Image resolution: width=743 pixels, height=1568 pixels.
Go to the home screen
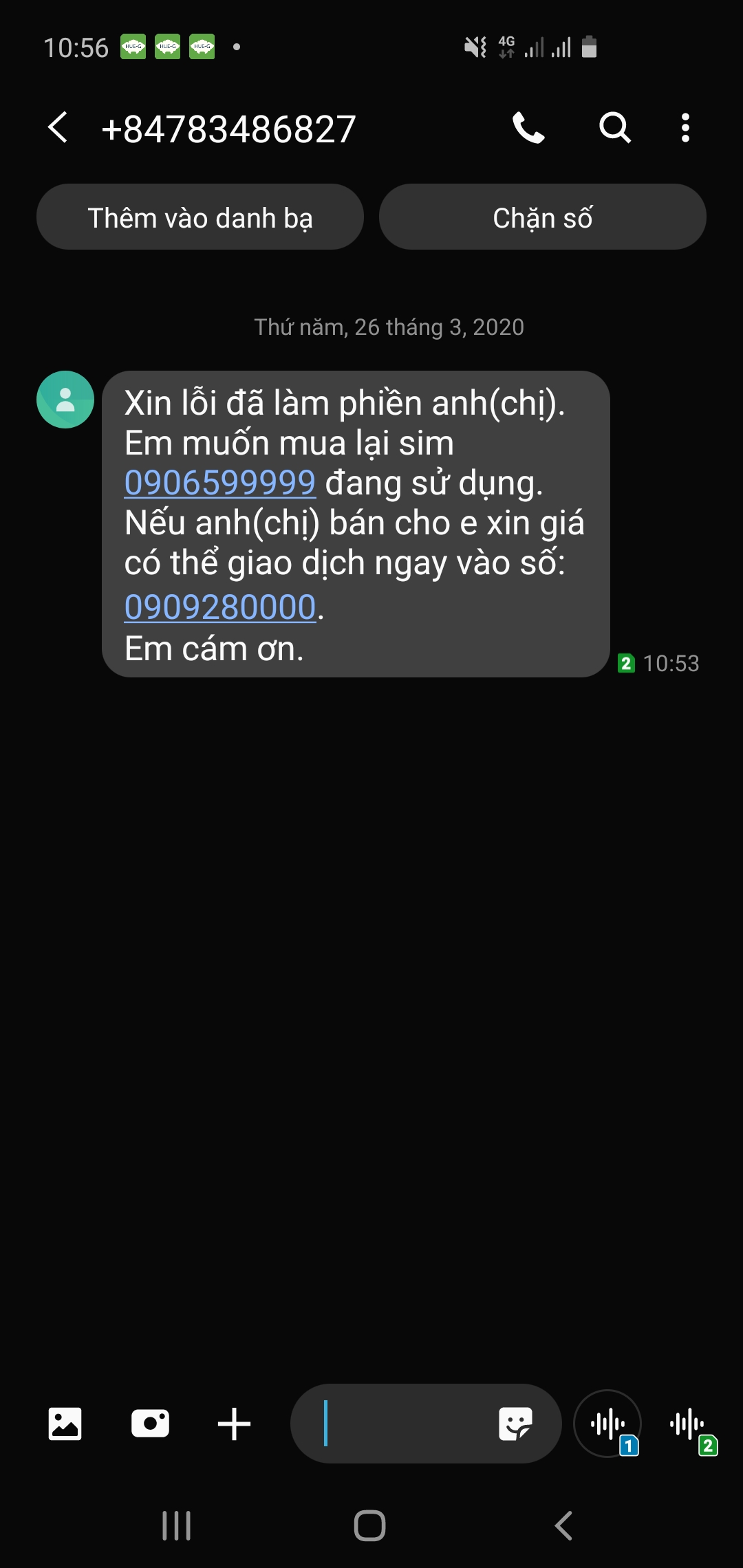click(x=370, y=1525)
